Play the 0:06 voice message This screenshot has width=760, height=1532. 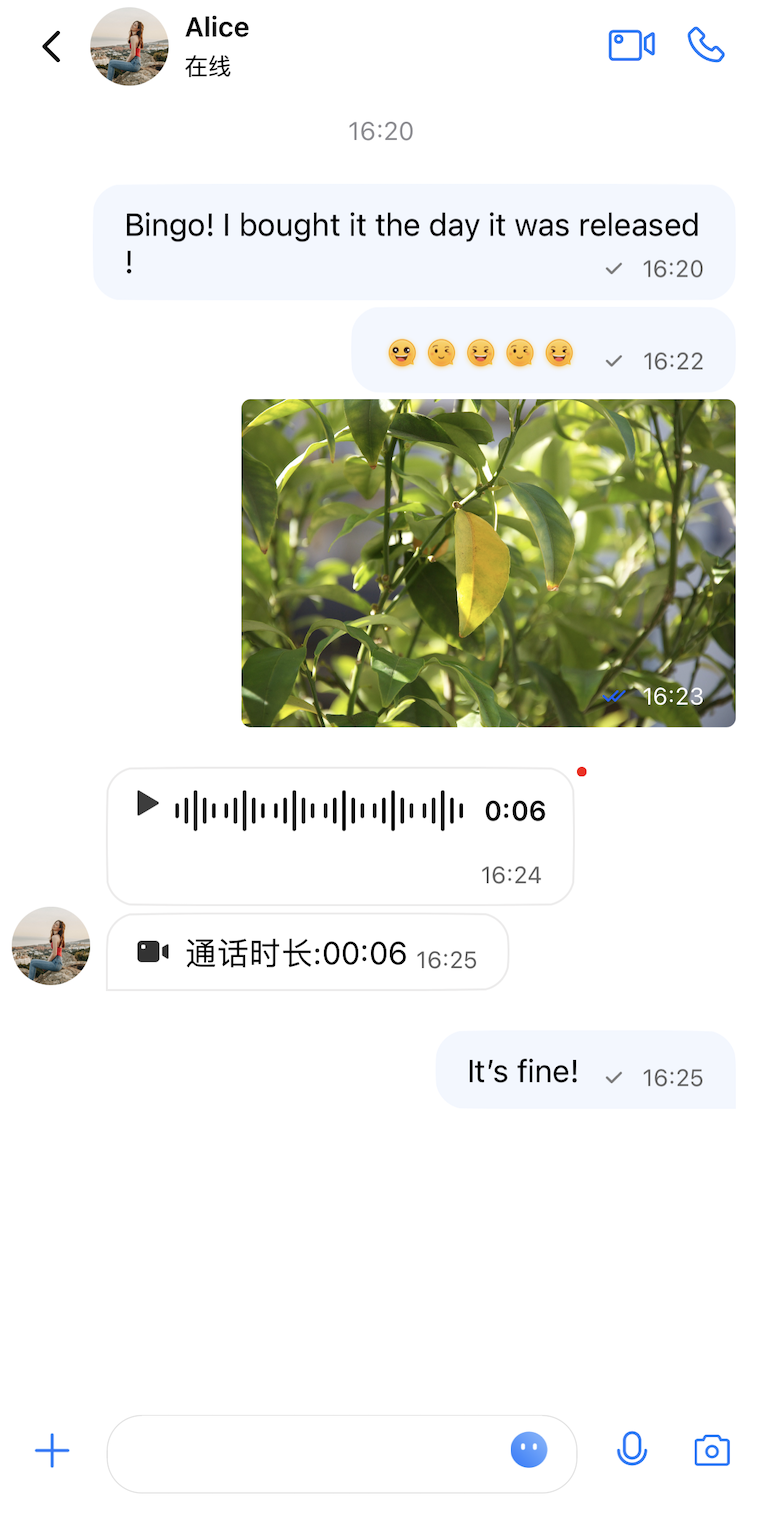[148, 803]
